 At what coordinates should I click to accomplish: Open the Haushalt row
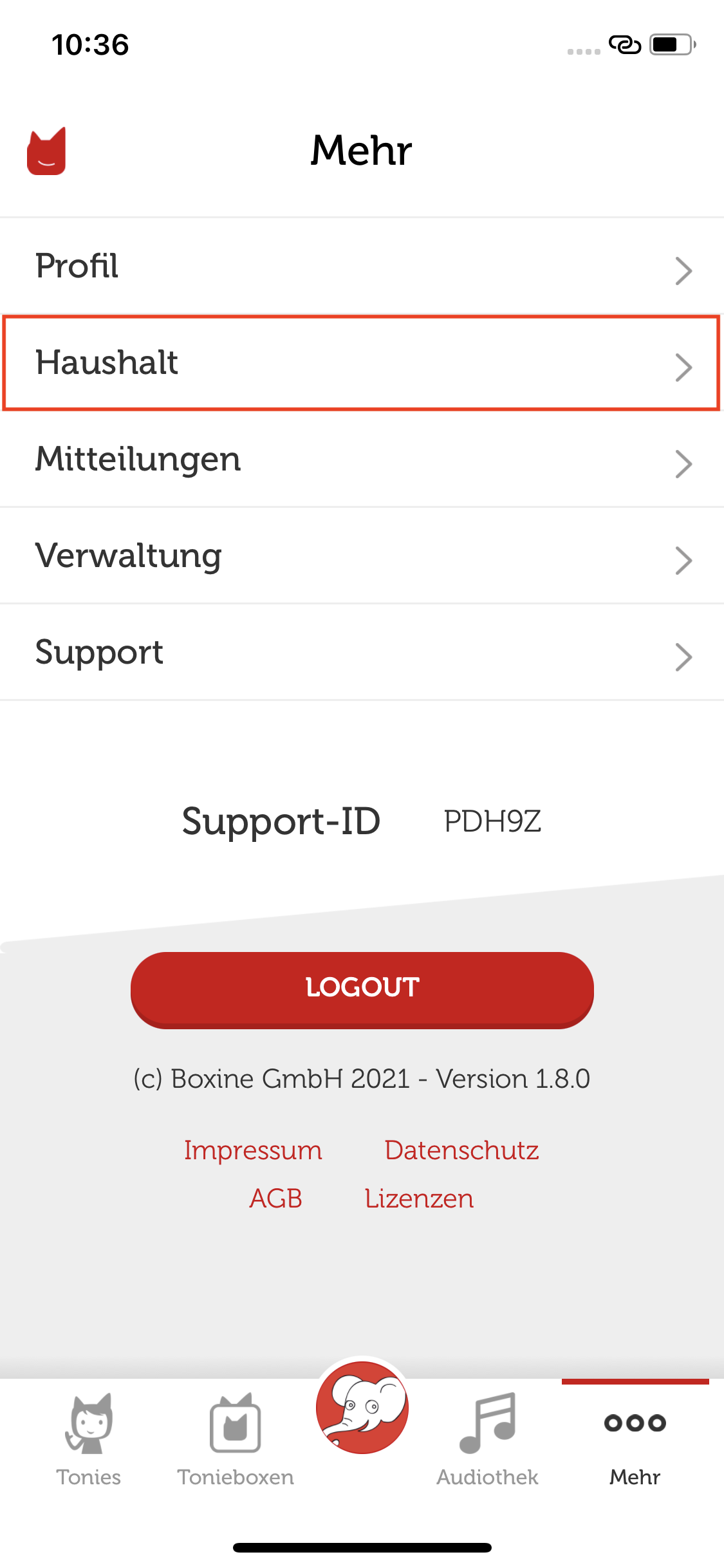click(362, 362)
